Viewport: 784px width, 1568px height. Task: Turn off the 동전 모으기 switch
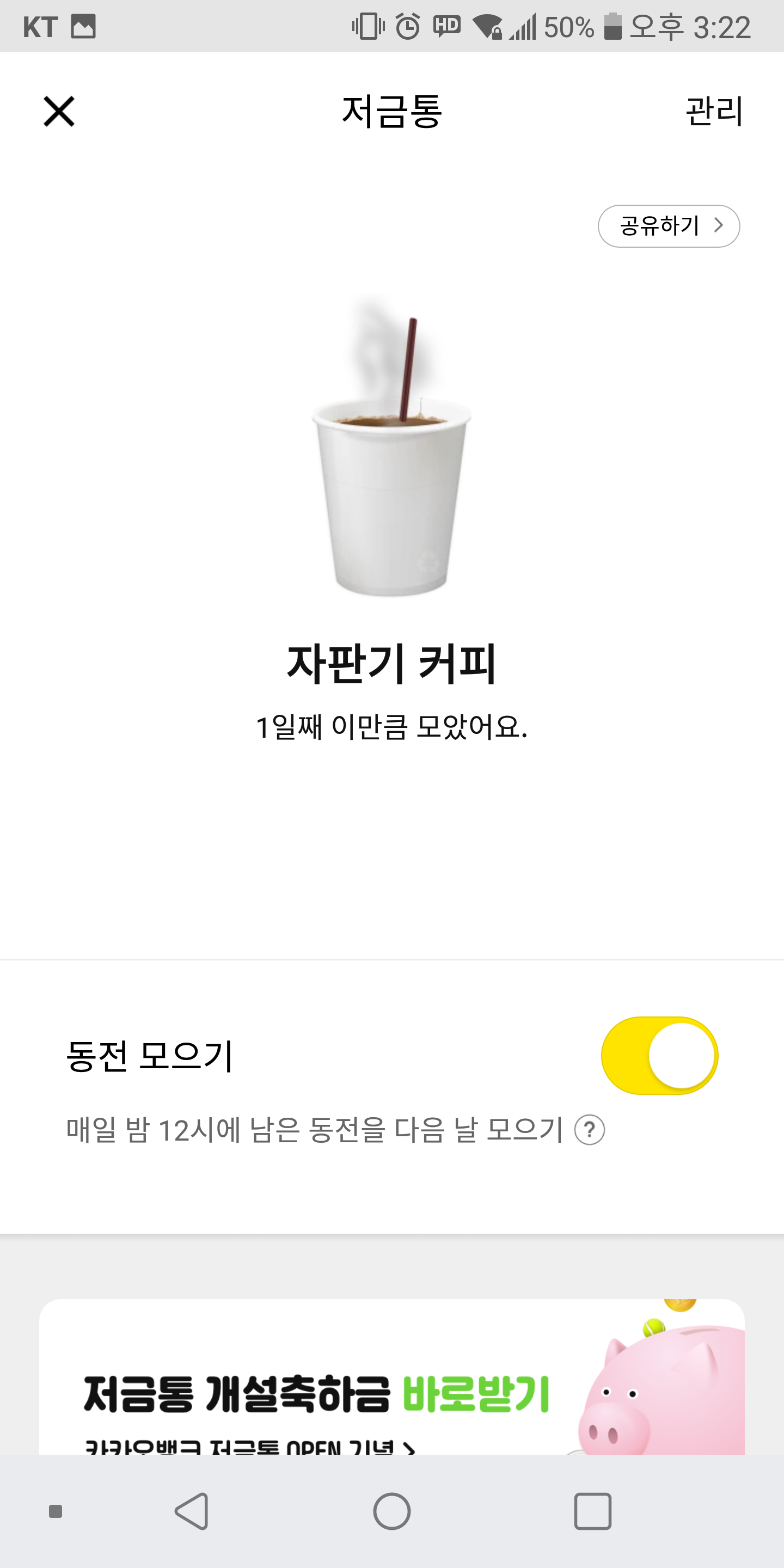click(659, 1056)
